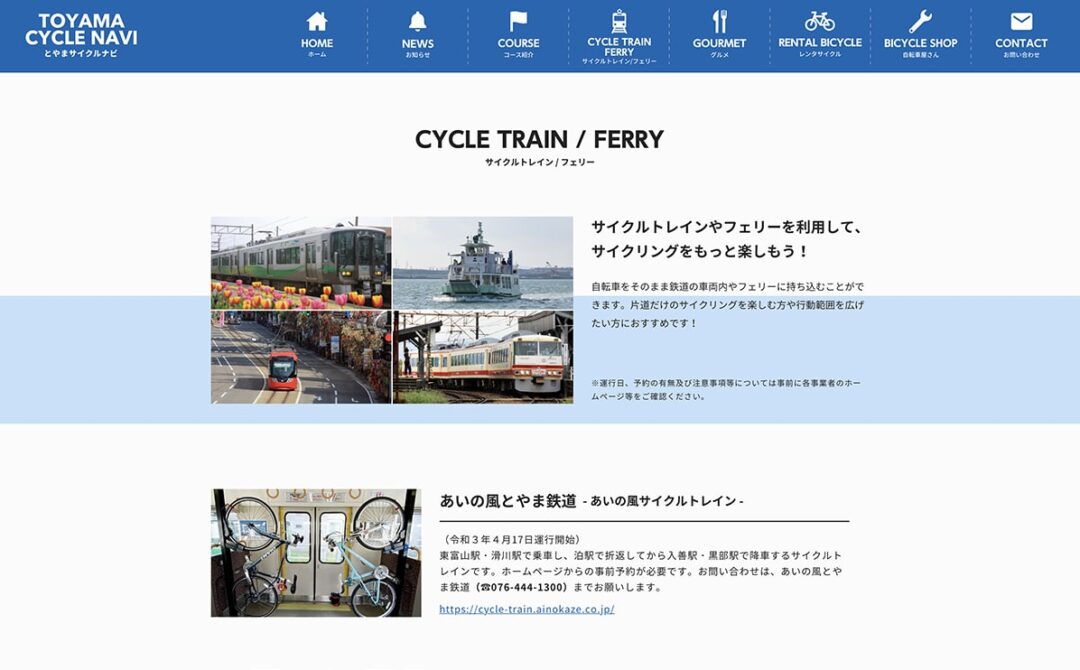Open the cycle-train.ainokaze.co.jp link

click(x=526, y=609)
